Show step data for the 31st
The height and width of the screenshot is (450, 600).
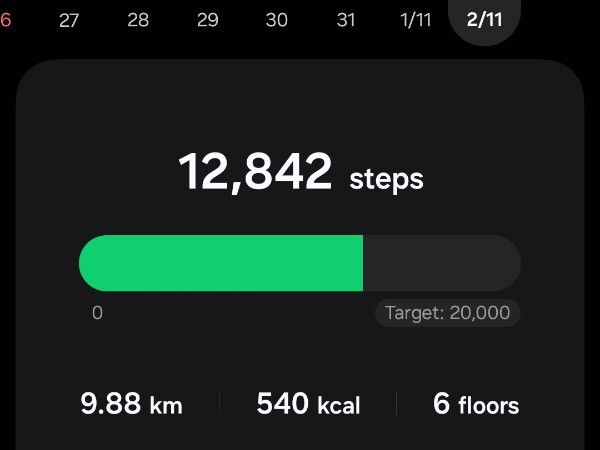tap(346, 20)
